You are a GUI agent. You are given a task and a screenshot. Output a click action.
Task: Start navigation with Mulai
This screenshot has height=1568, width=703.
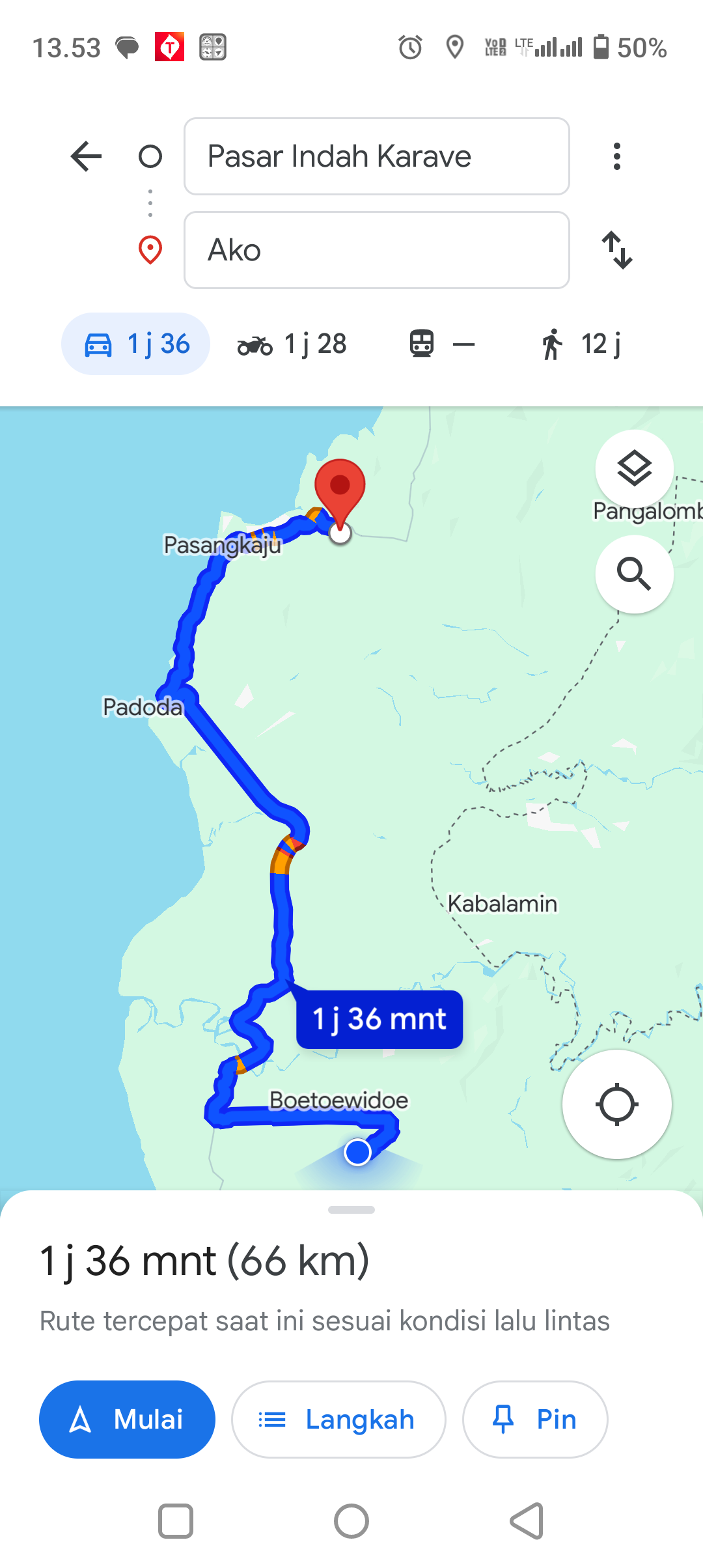127,1420
